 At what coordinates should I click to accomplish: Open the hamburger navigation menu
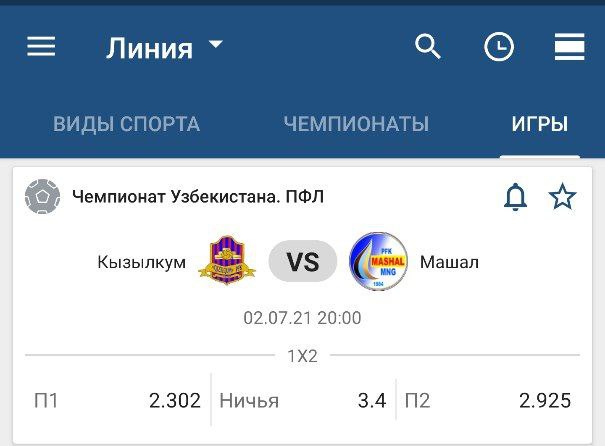click(x=41, y=47)
